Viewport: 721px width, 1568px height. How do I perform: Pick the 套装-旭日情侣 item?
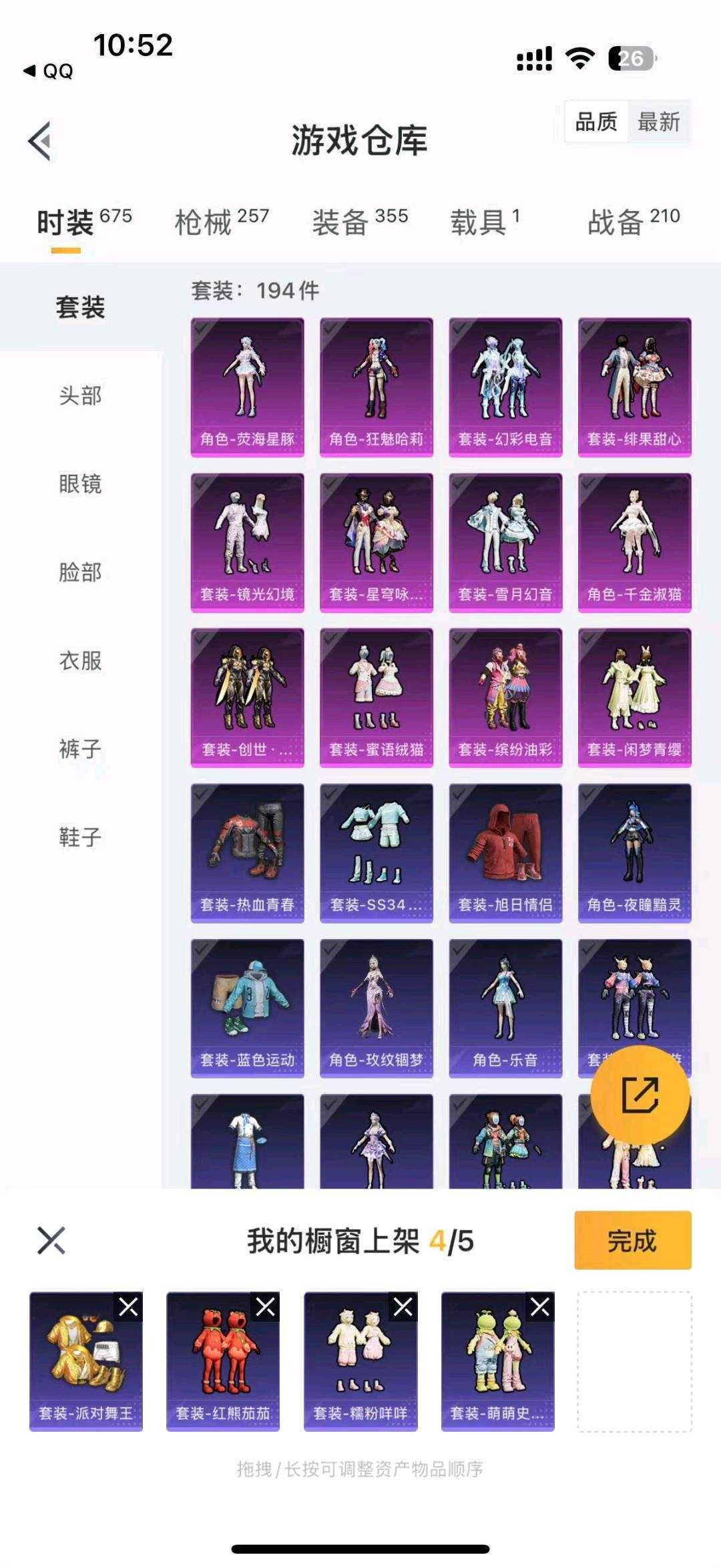505,853
